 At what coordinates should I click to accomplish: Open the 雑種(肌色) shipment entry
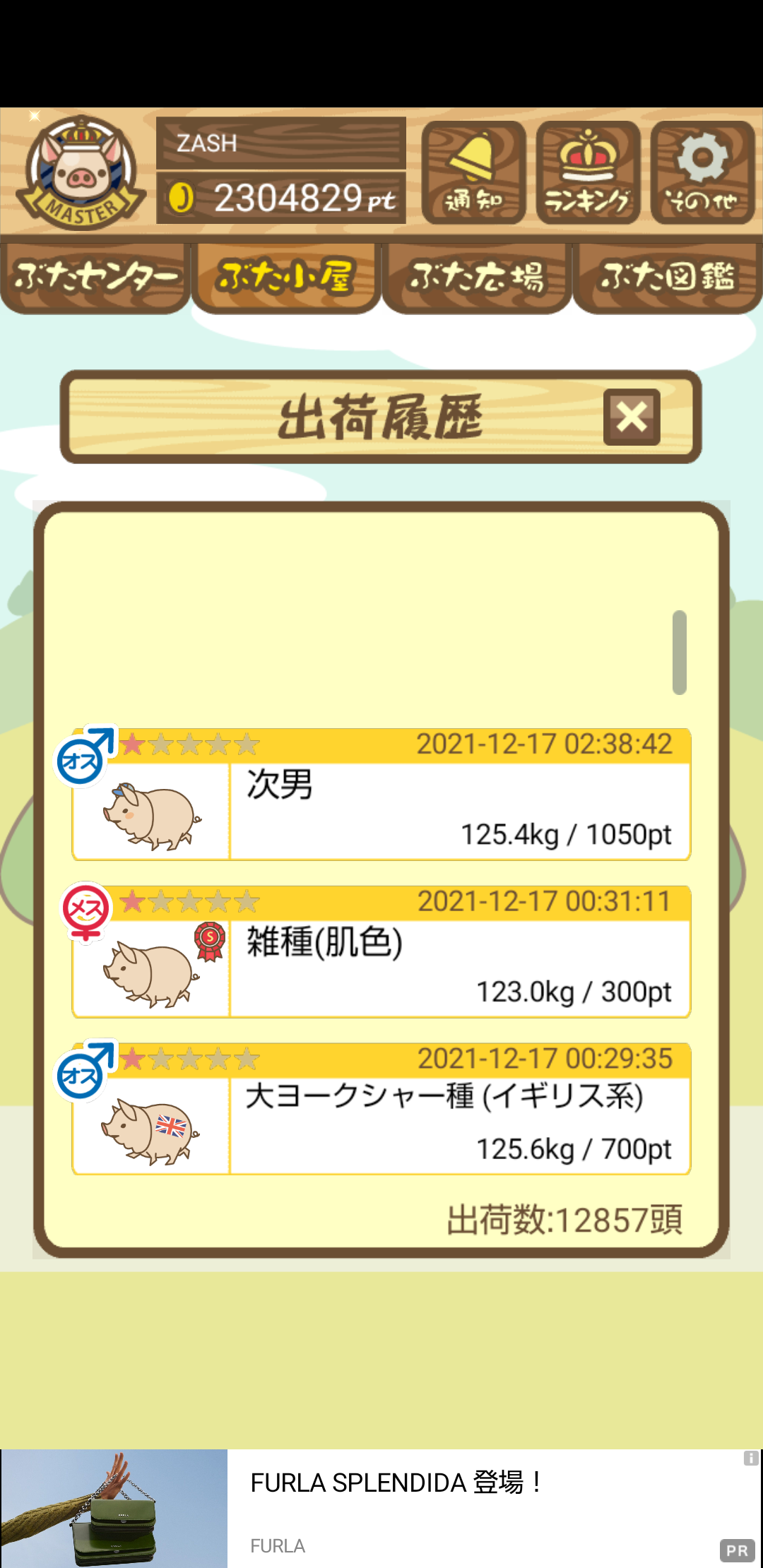381,952
